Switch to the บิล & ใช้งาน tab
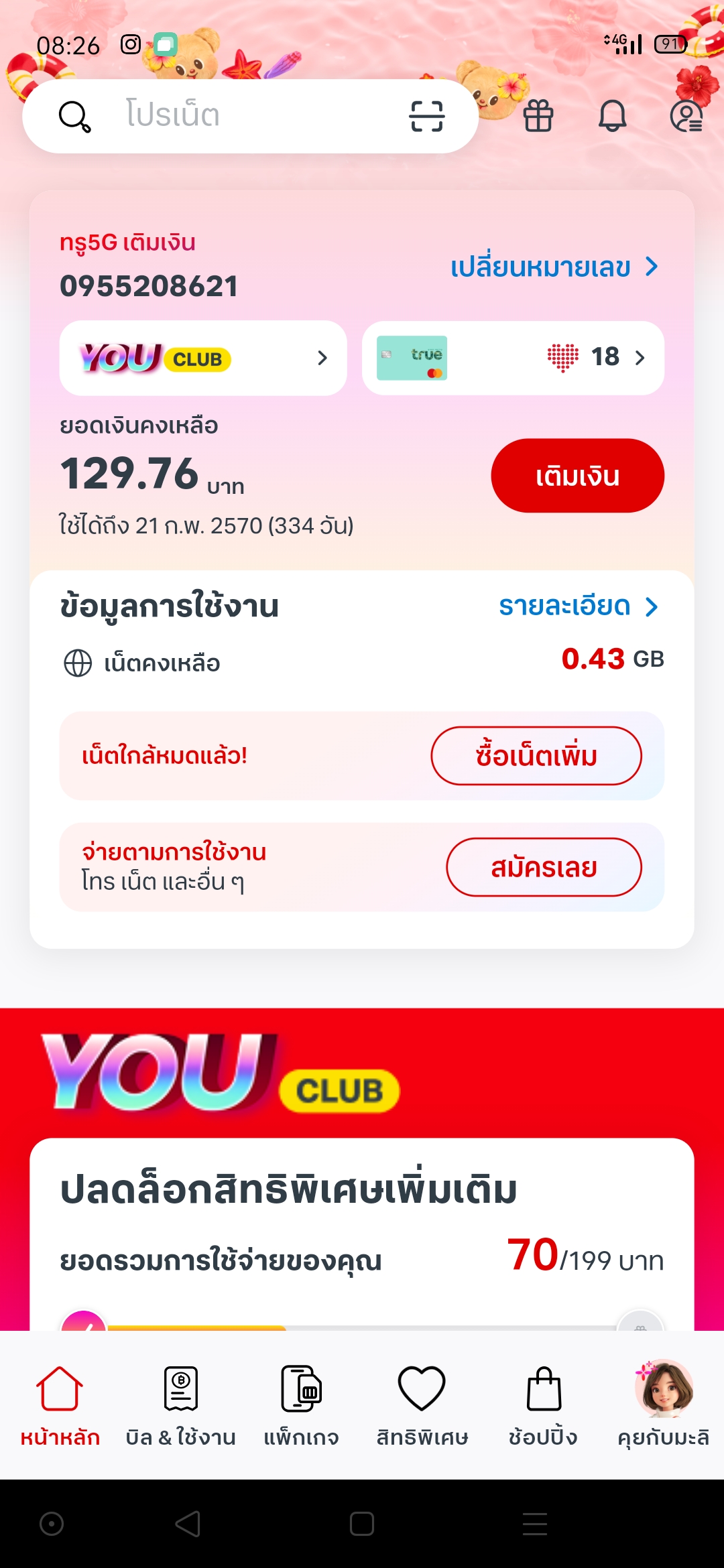The height and width of the screenshot is (1568, 724). click(181, 1403)
